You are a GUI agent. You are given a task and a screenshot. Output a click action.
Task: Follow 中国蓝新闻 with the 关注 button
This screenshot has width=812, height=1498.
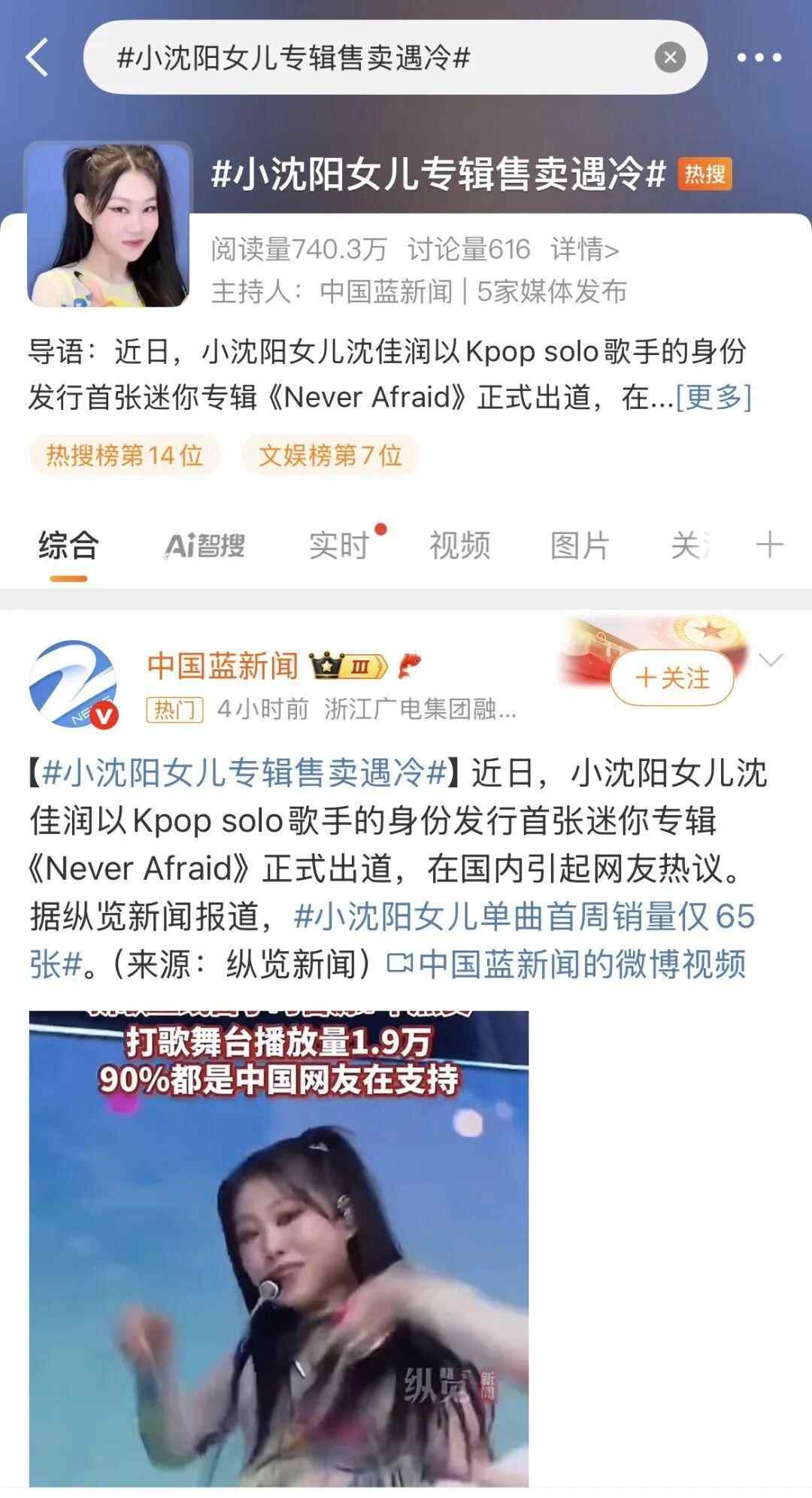tap(672, 678)
